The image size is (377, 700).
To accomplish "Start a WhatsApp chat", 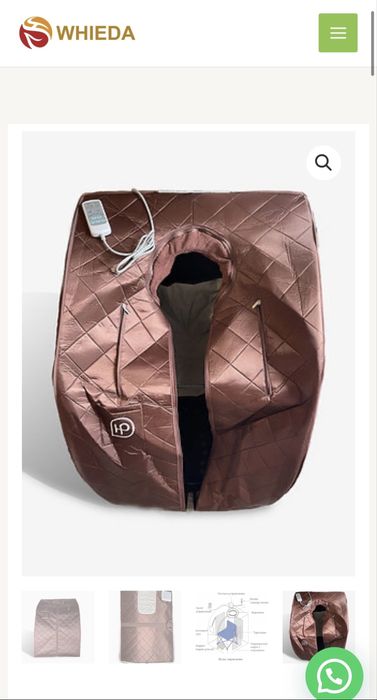I will tap(334, 676).
